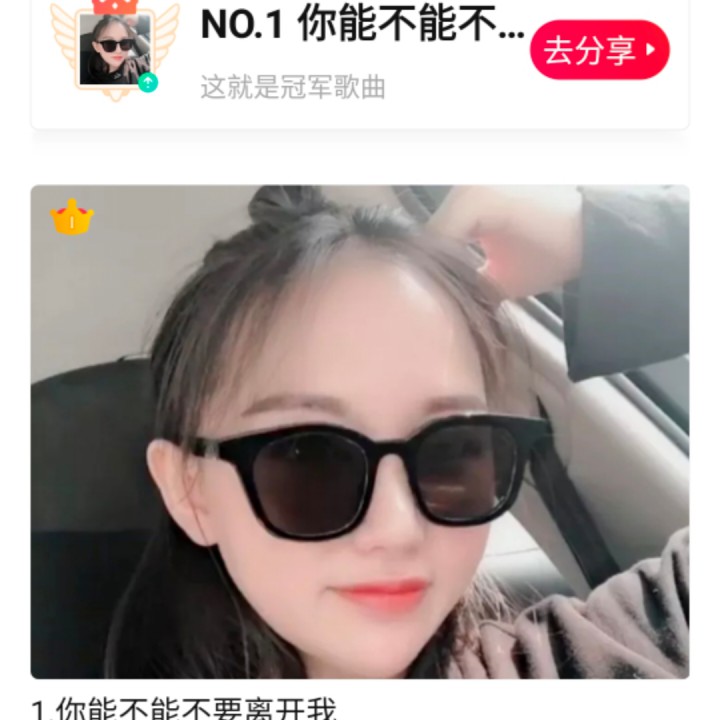Tap the 去分享 share button

[598, 50]
